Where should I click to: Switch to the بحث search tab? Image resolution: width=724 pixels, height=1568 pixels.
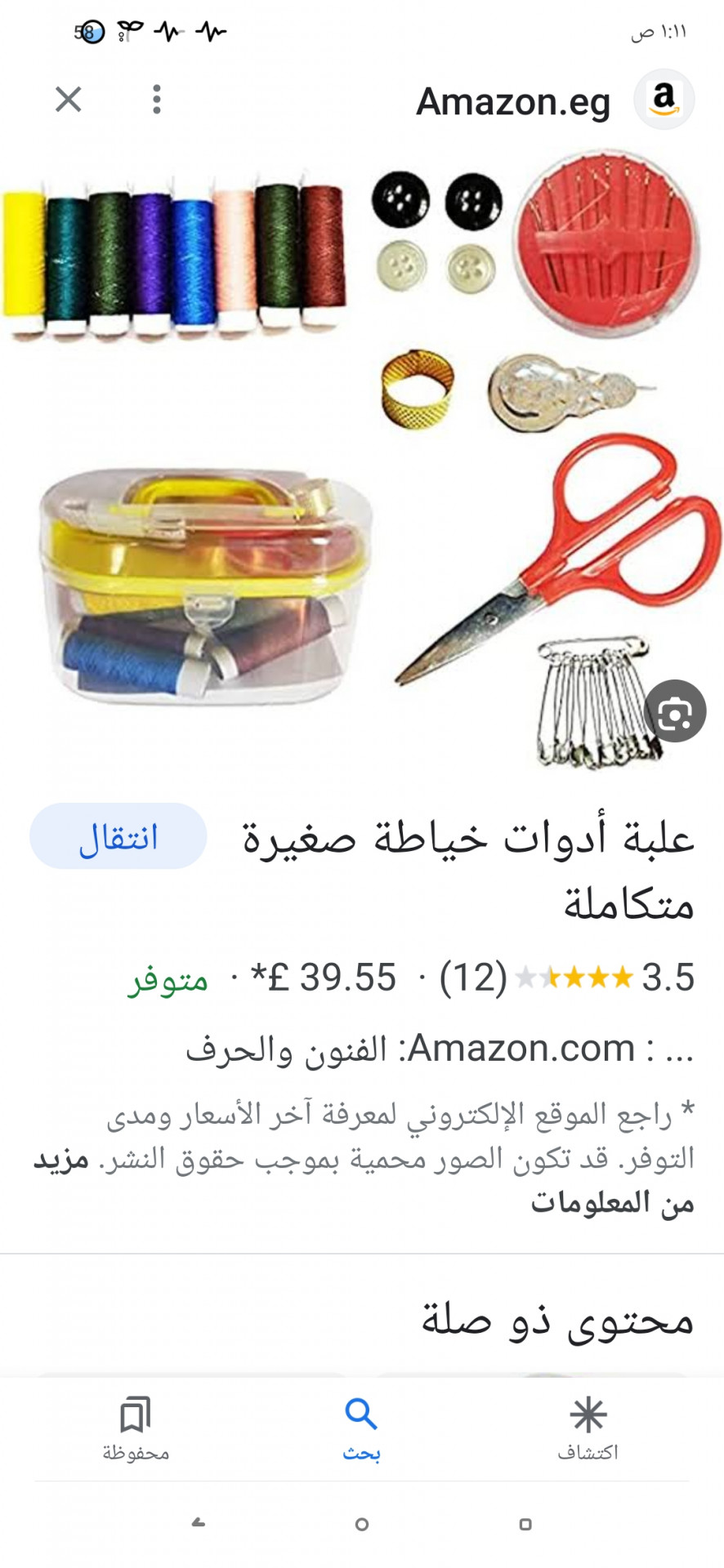(360, 1429)
